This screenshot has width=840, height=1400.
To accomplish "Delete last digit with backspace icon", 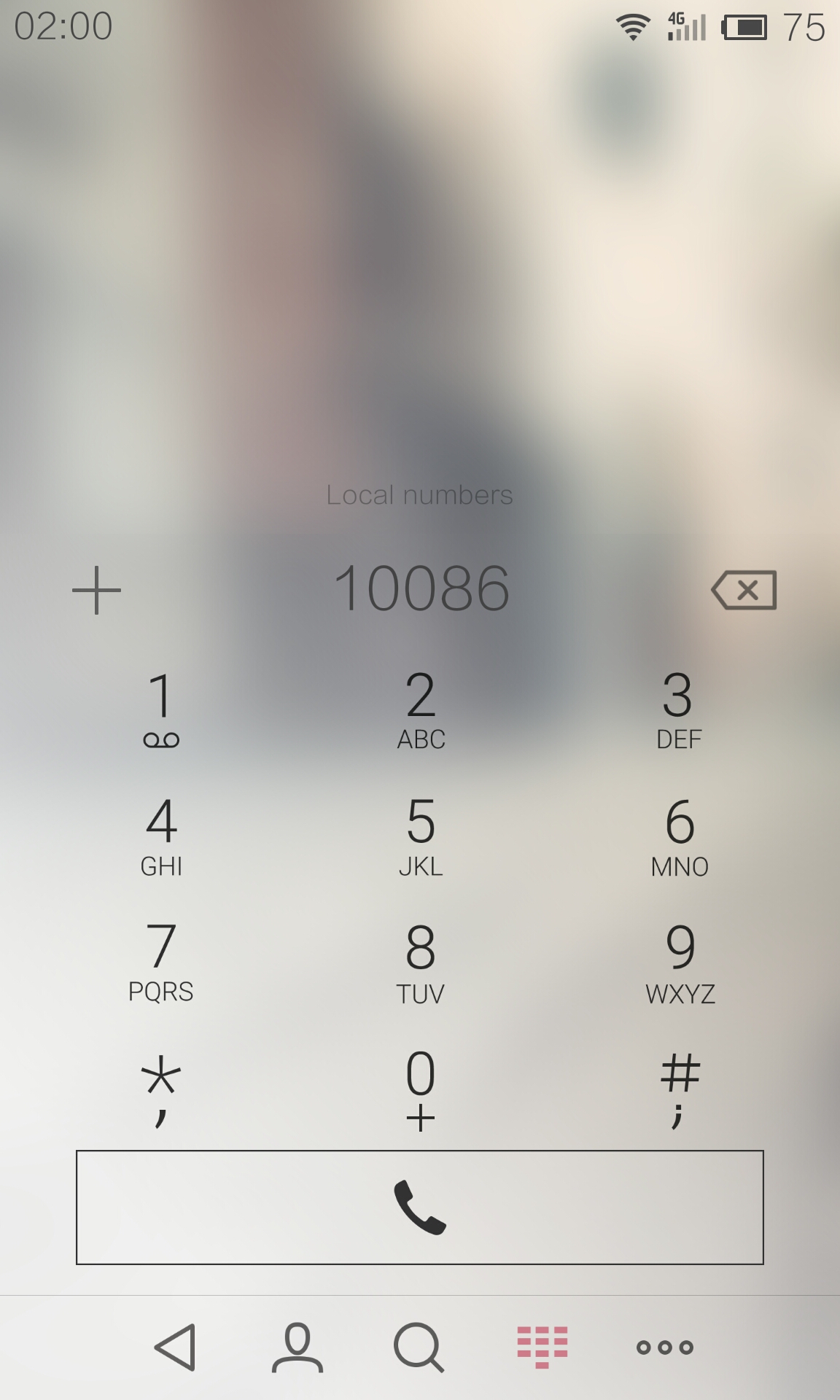I will point(744,590).
